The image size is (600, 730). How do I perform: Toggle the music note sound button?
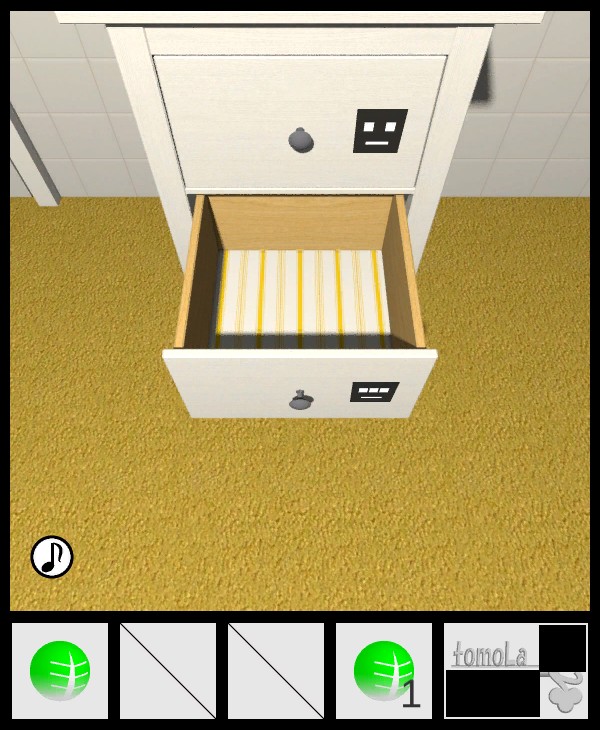52,557
